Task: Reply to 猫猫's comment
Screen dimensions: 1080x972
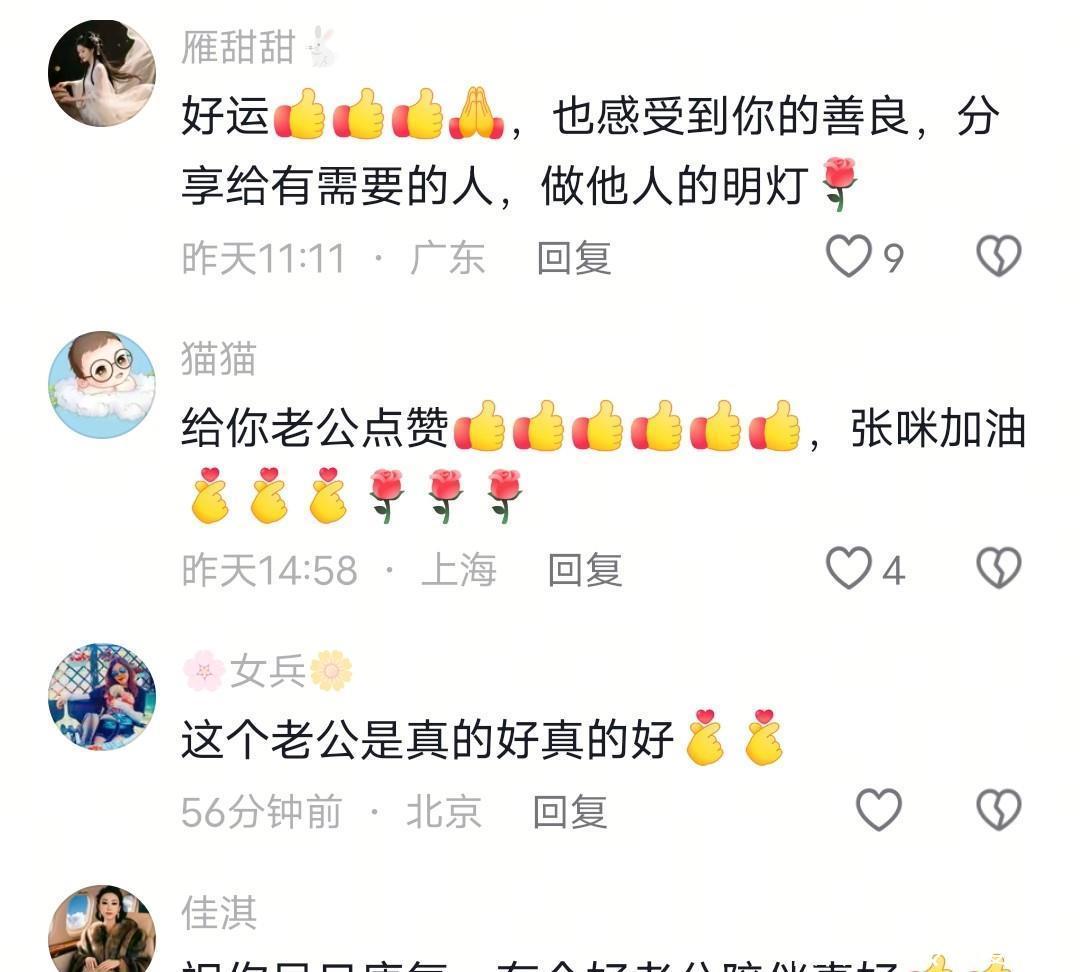Action: click(x=585, y=570)
